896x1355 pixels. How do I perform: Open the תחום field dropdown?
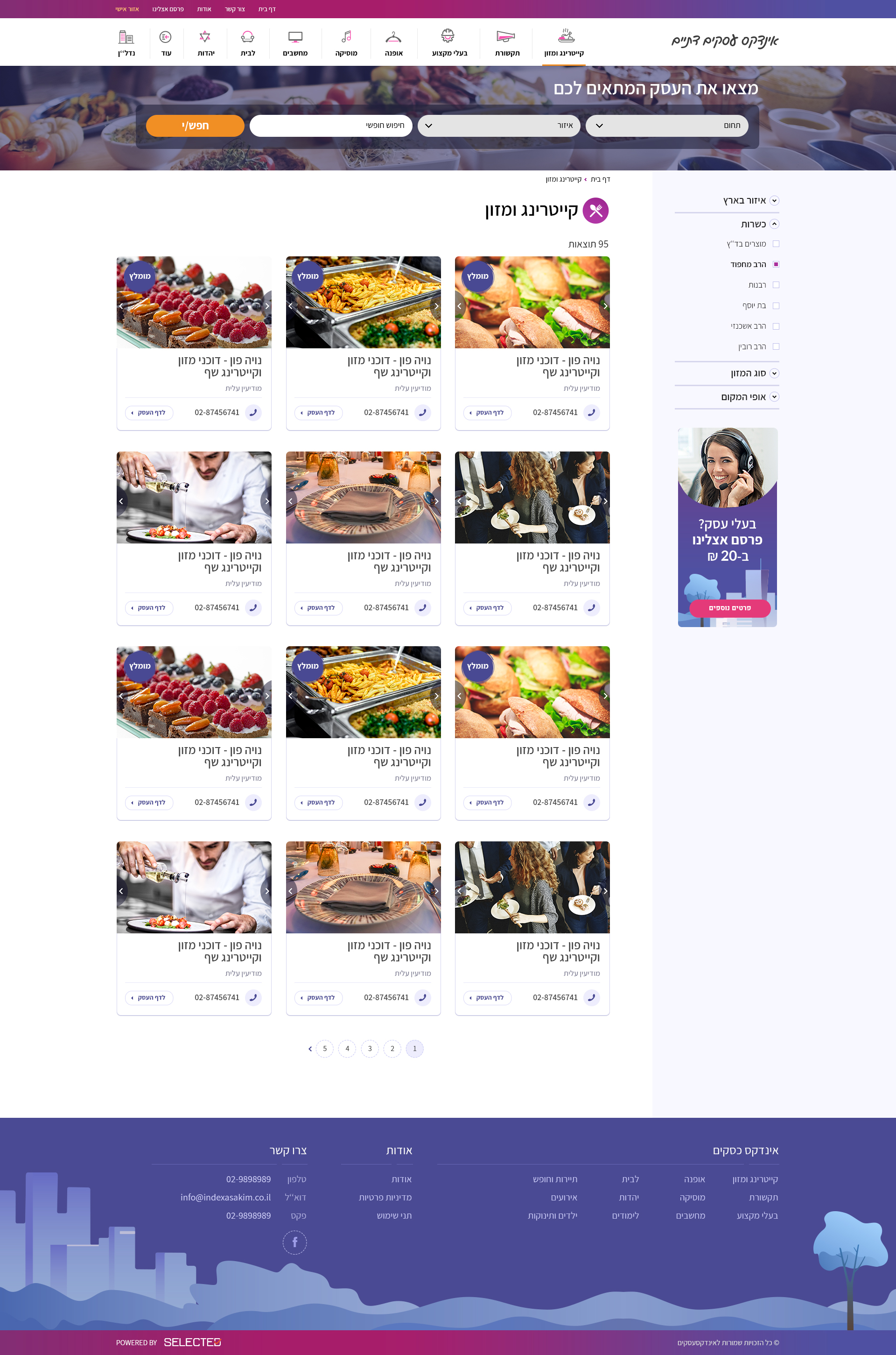(x=666, y=126)
